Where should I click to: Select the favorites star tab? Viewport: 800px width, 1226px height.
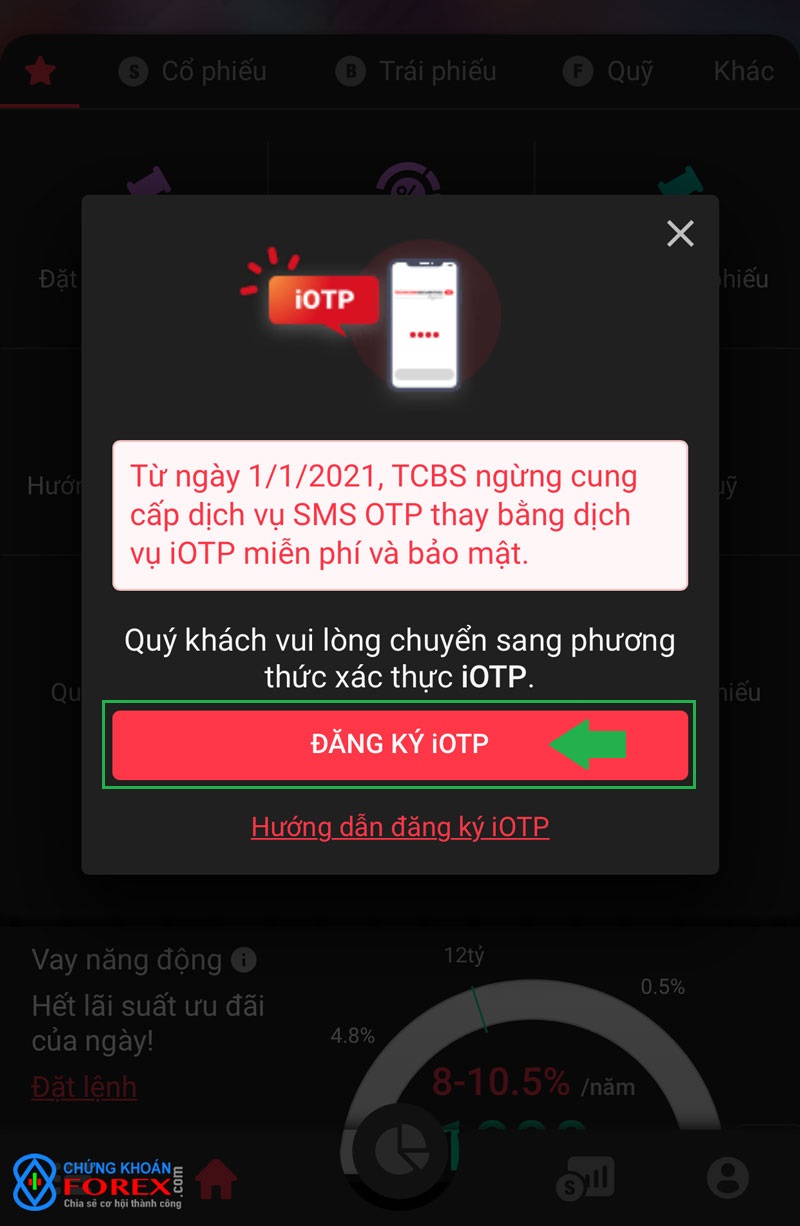[39, 71]
